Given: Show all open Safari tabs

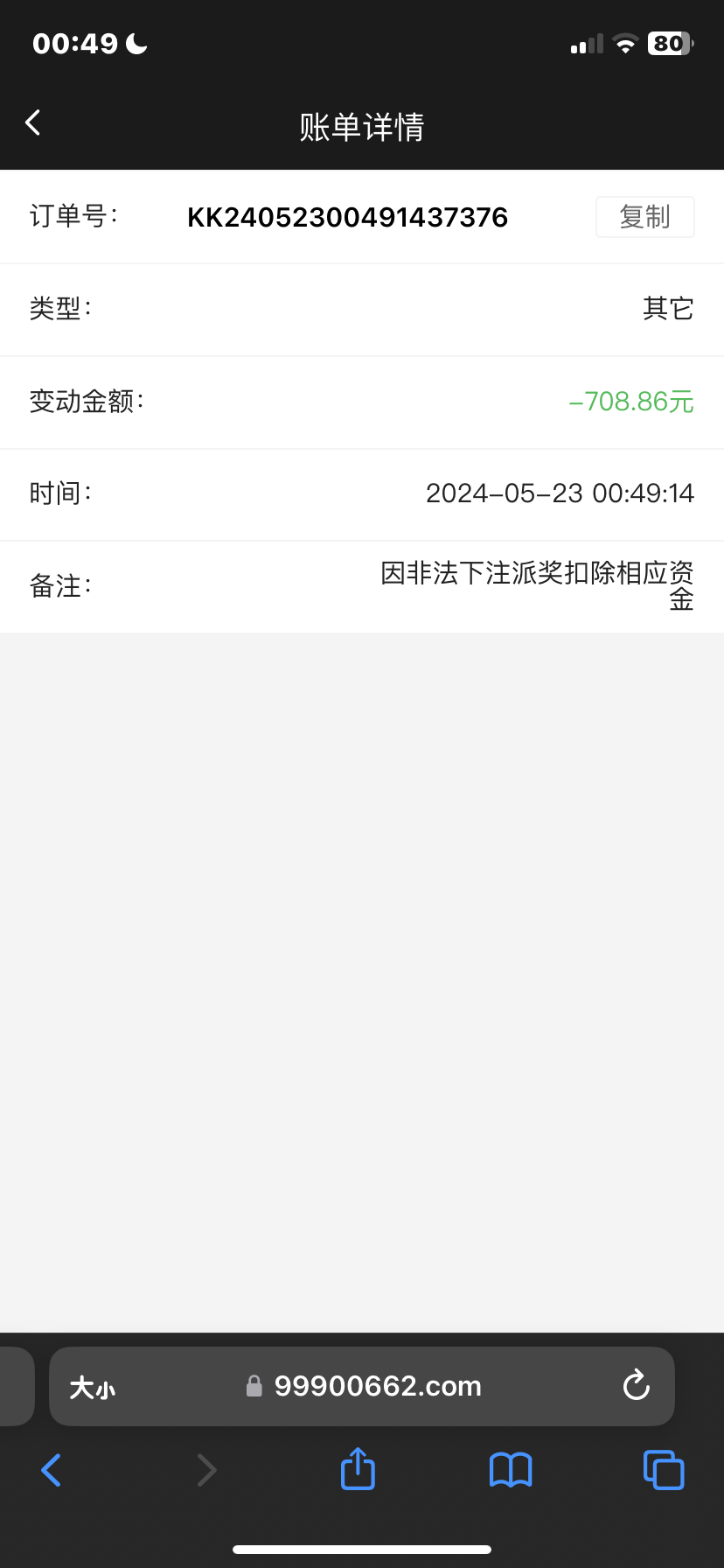Looking at the screenshot, I should 664,1470.
